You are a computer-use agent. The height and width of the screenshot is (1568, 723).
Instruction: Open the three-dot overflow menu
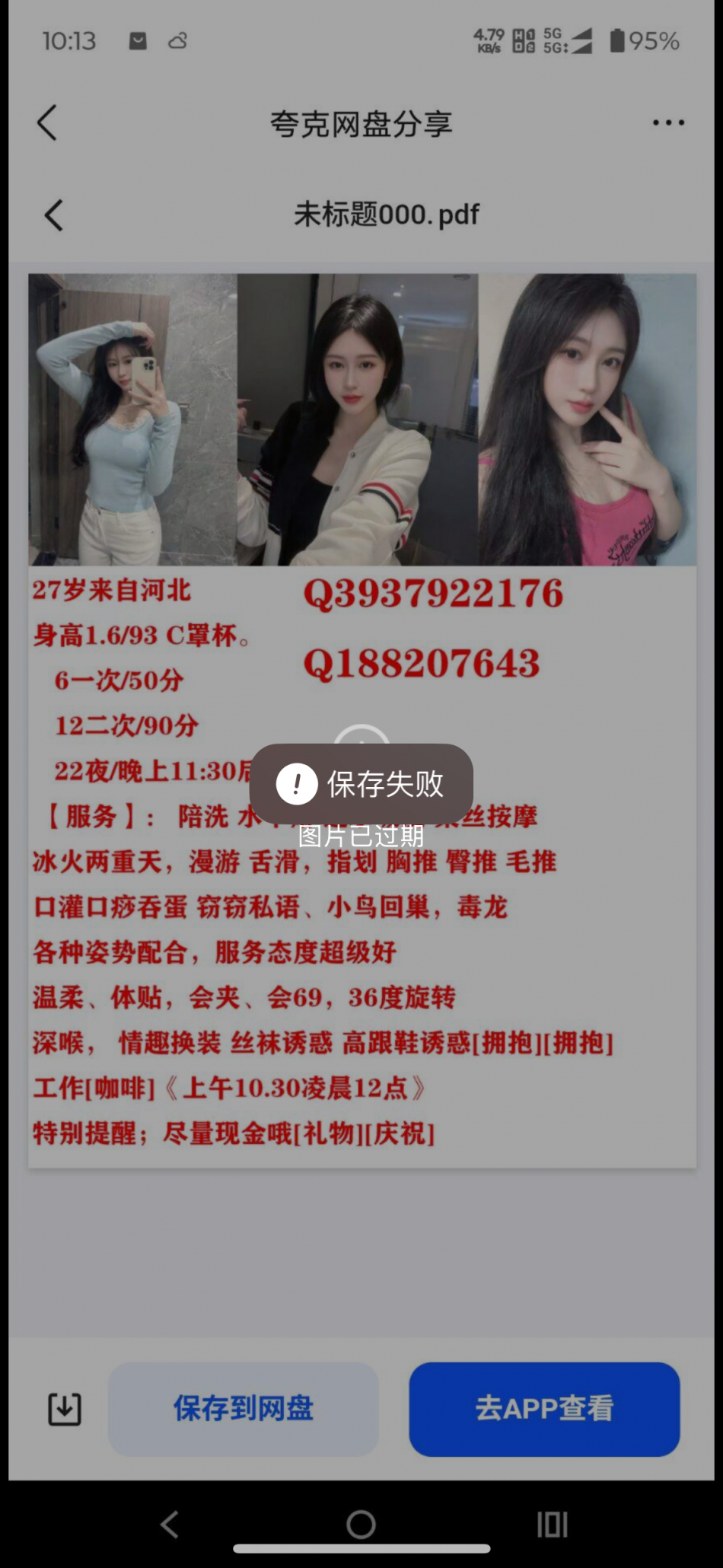[x=668, y=123]
